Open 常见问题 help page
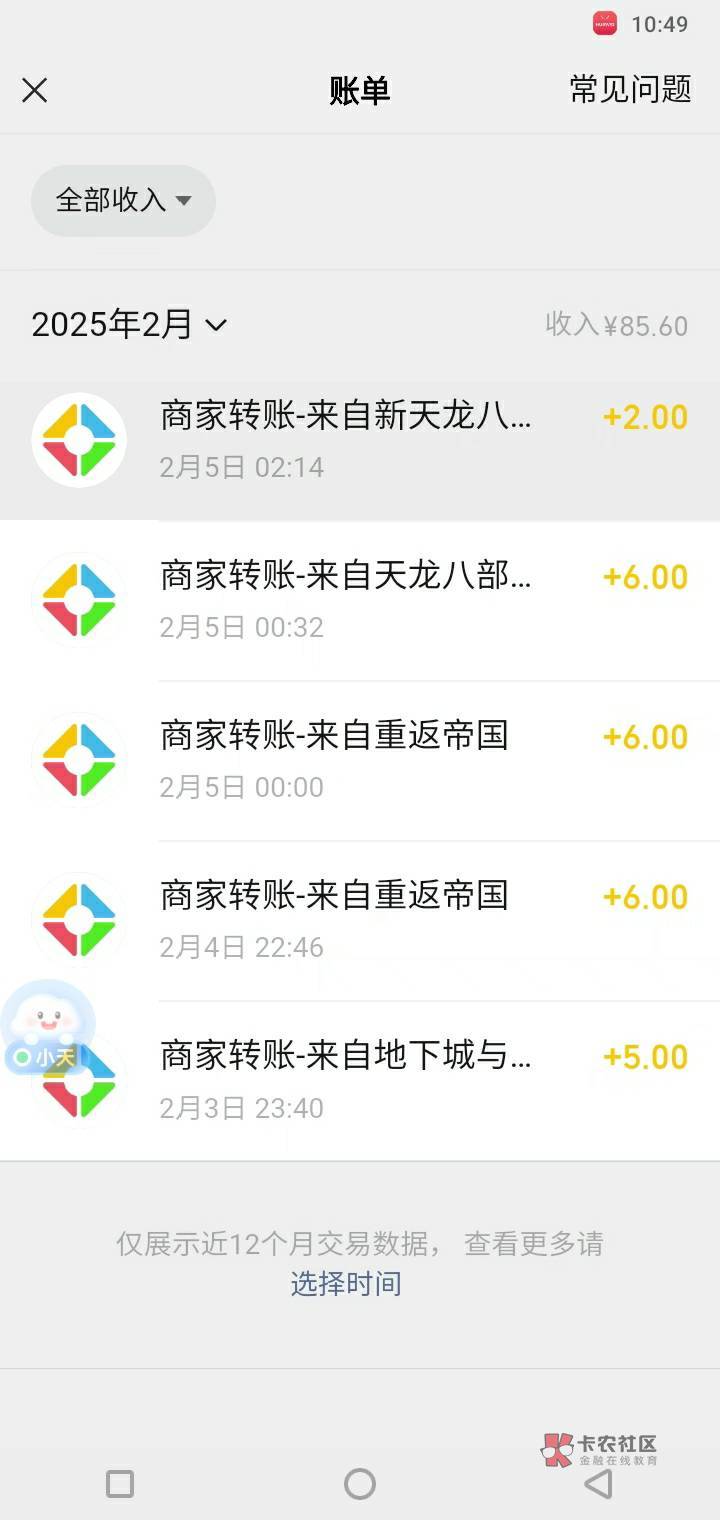The width and height of the screenshot is (720, 1520). tap(630, 90)
